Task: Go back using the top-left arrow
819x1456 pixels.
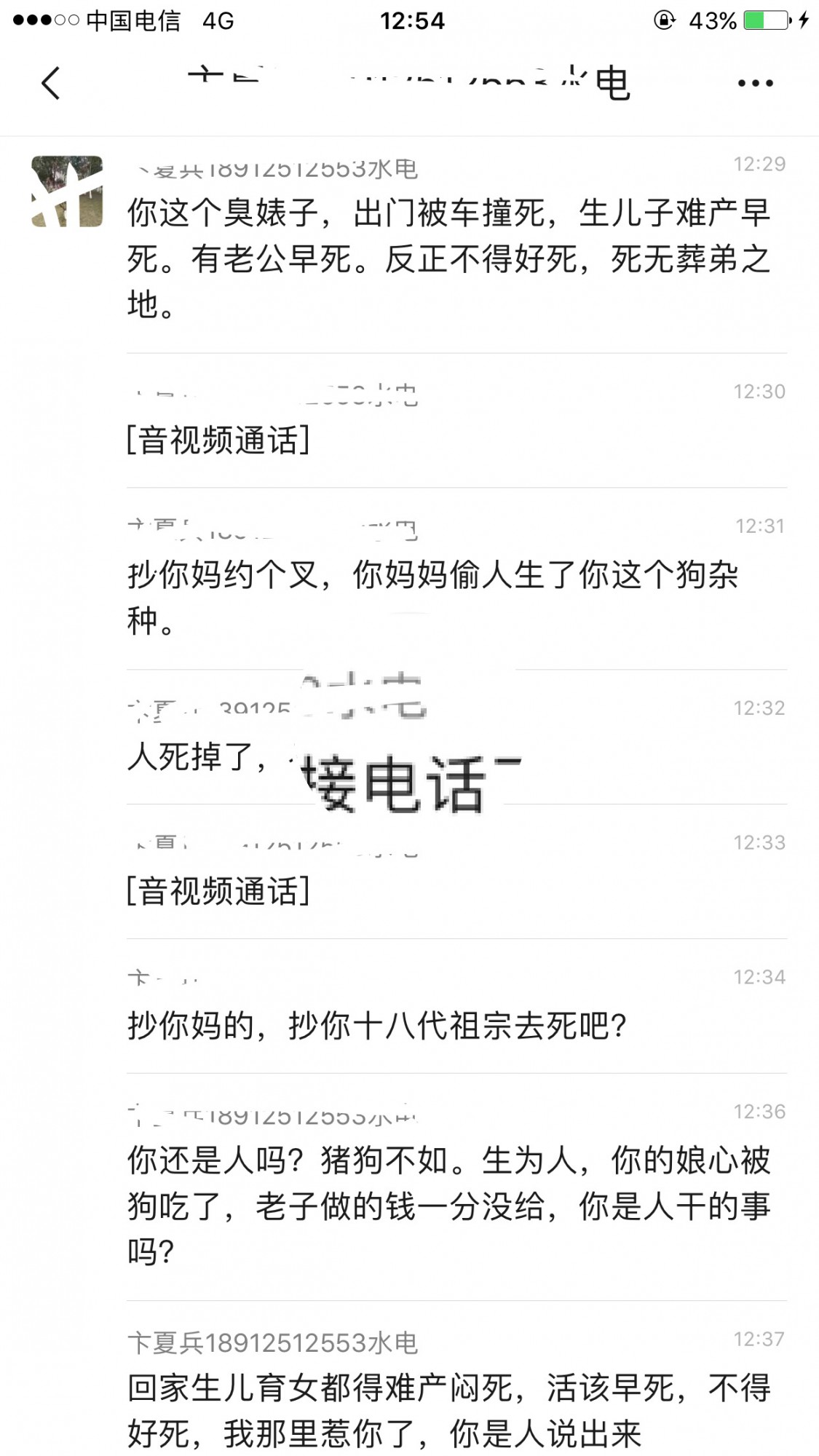Action: click(50, 83)
